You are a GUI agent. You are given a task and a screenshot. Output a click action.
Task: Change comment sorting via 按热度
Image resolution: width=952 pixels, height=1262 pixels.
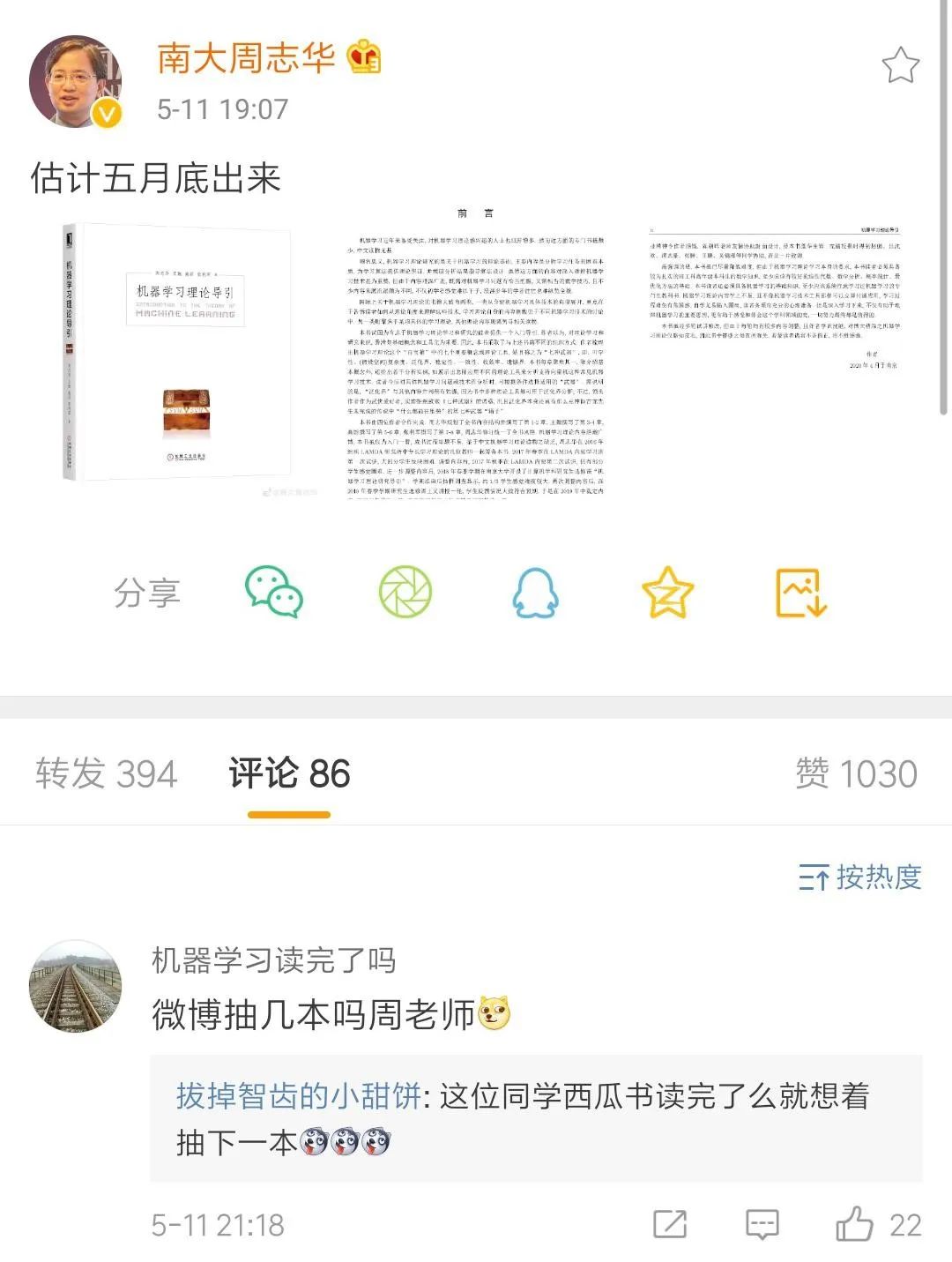[x=859, y=877]
